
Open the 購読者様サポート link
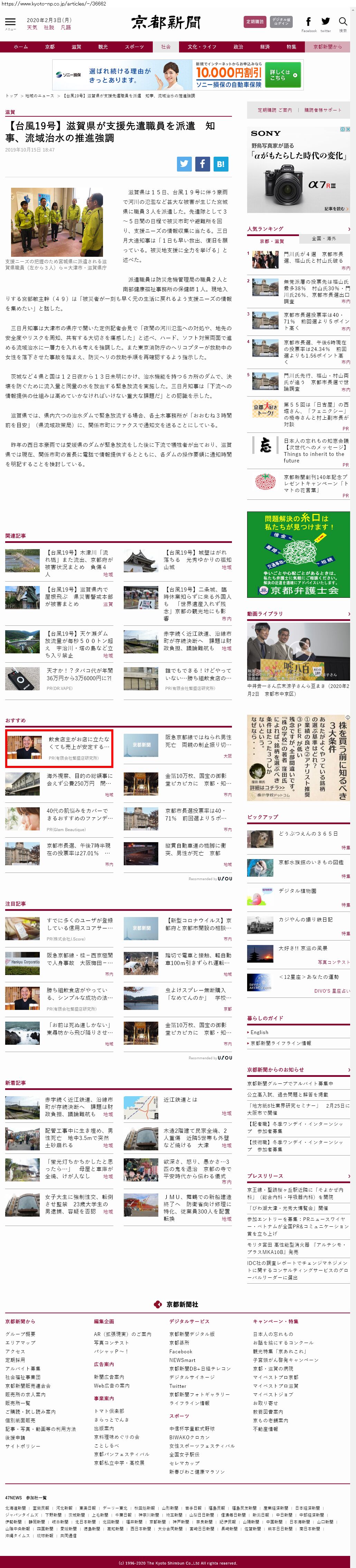click(x=322, y=110)
